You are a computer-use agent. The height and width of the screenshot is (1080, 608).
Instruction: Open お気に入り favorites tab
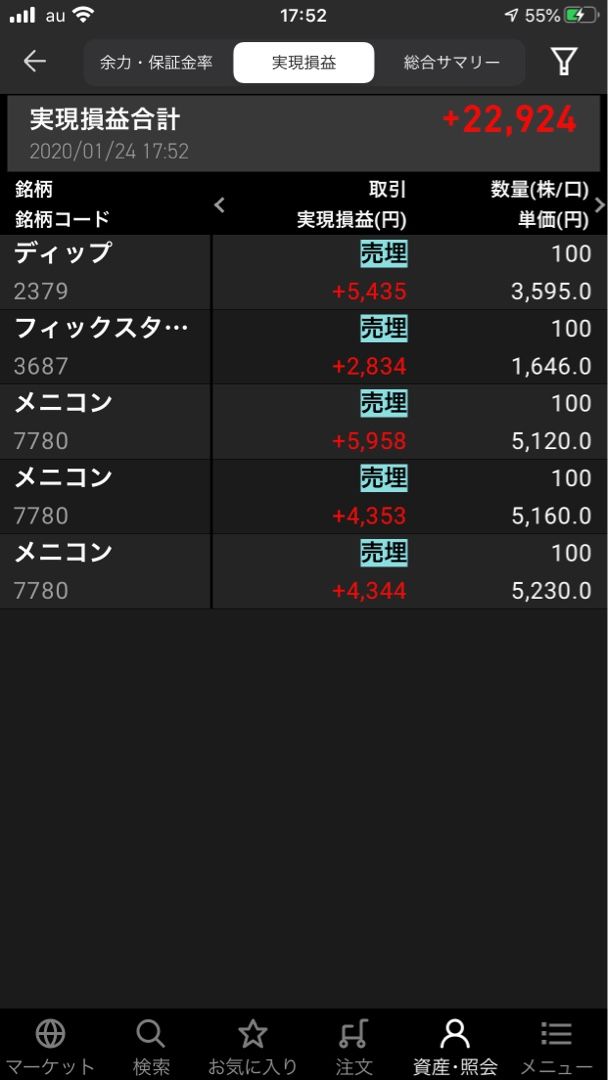(x=252, y=1046)
